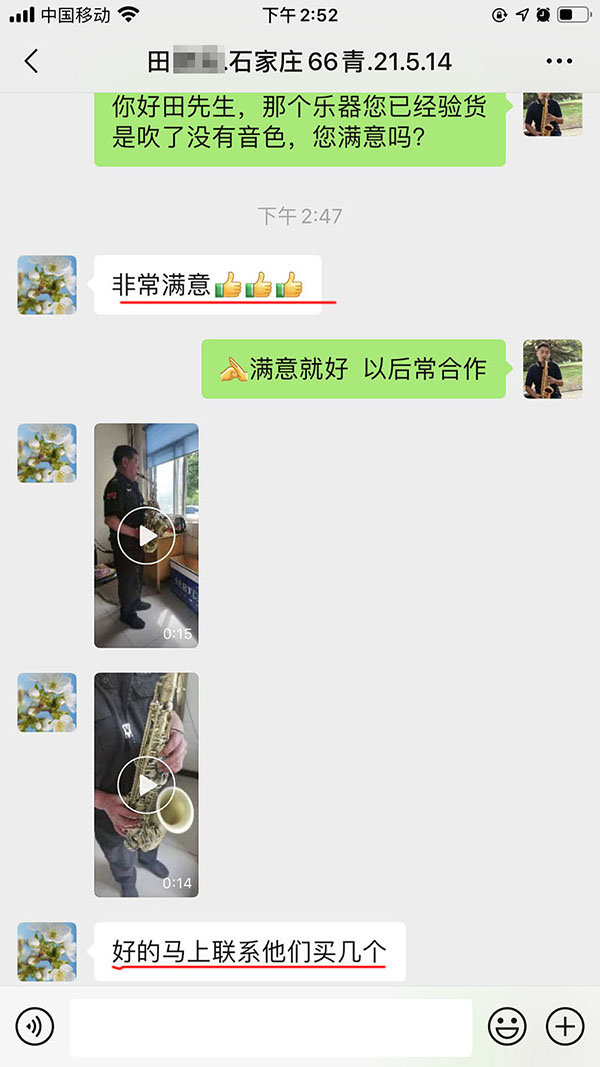Play the 0:15 saxophone video
The height and width of the screenshot is (1067, 600).
(x=146, y=536)
